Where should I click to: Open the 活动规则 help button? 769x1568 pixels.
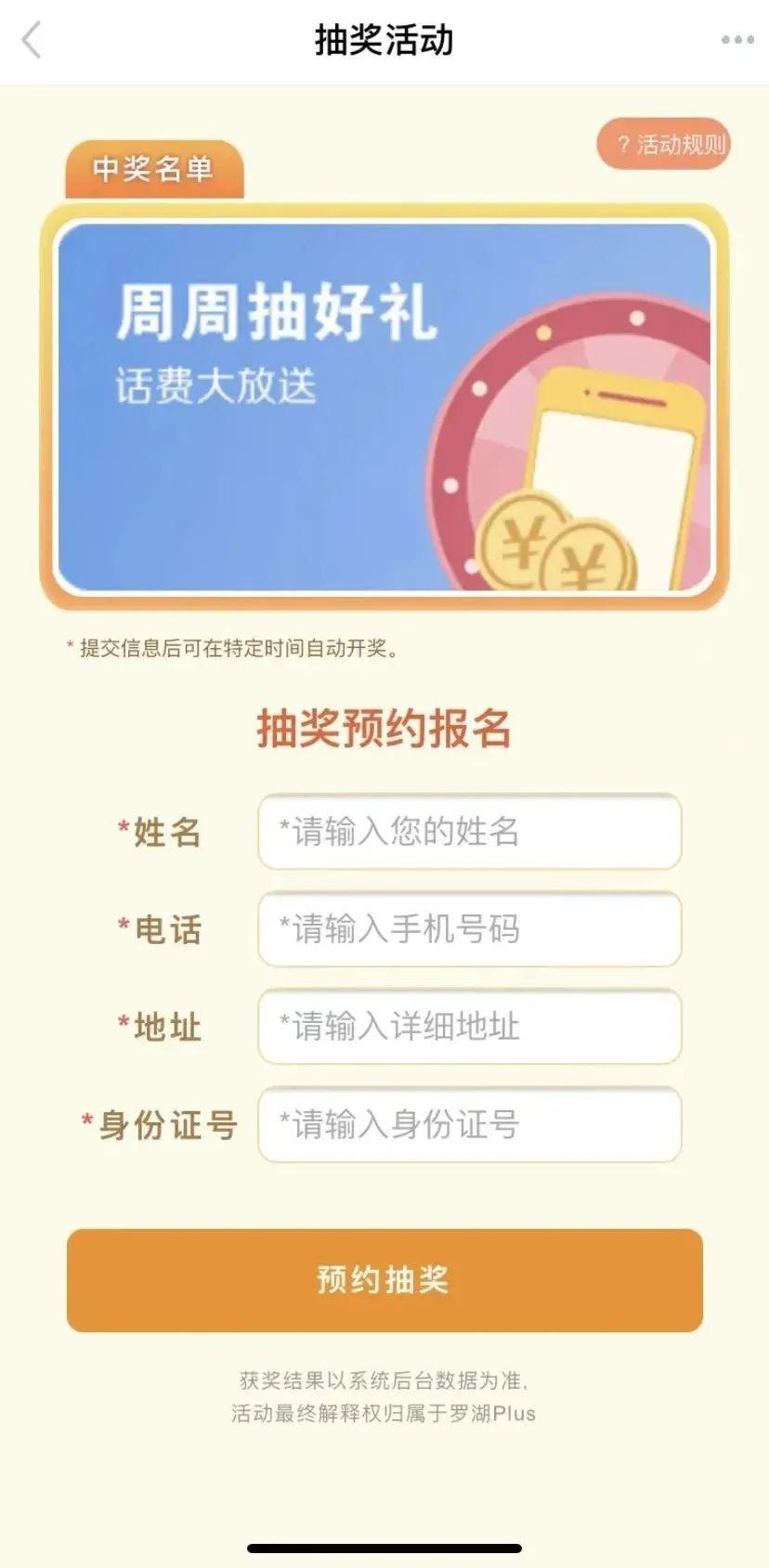point(665,145)
